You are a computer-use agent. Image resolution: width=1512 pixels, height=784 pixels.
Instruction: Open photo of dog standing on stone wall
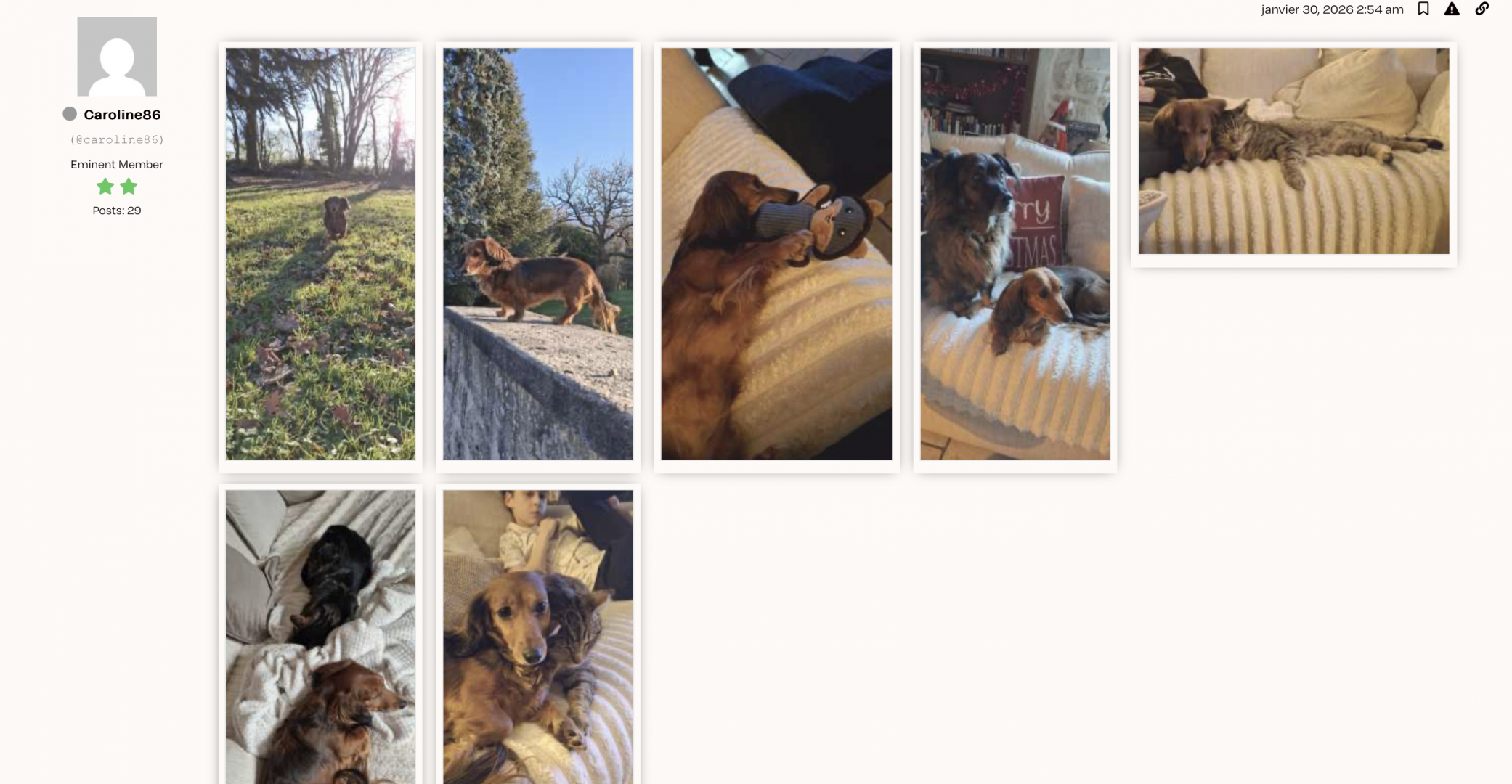coord(538,254)
